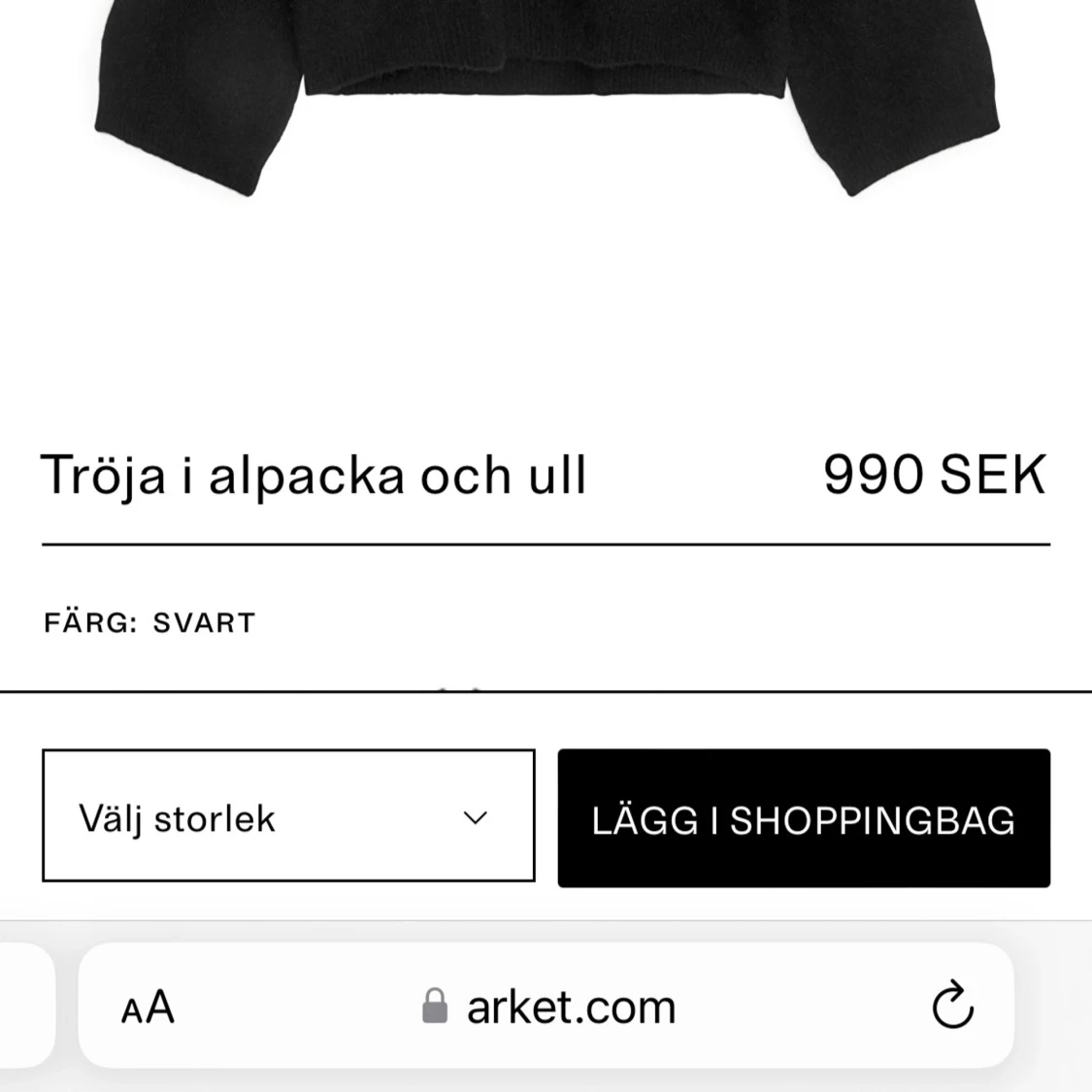Screen dimensions: 1092x1092
Task: Open the black sweater product image
Action: pos(546,97)
